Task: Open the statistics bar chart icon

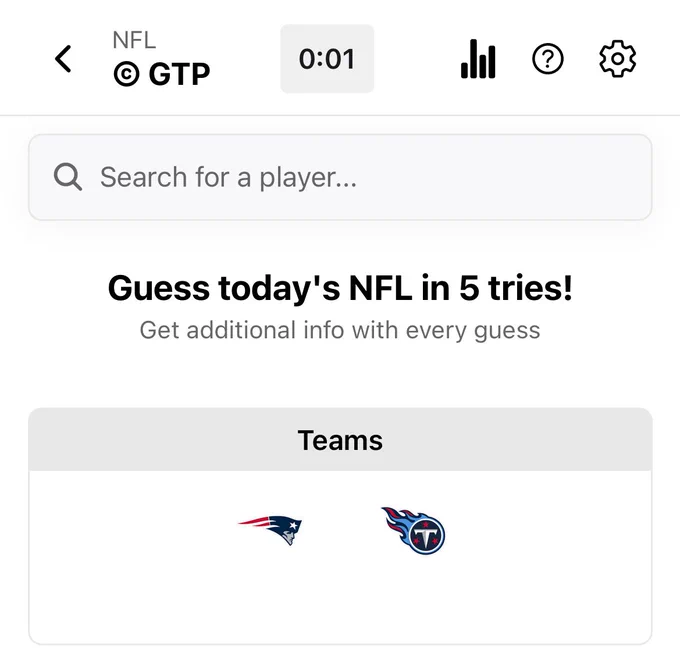Action: click(x=478, y=59)
